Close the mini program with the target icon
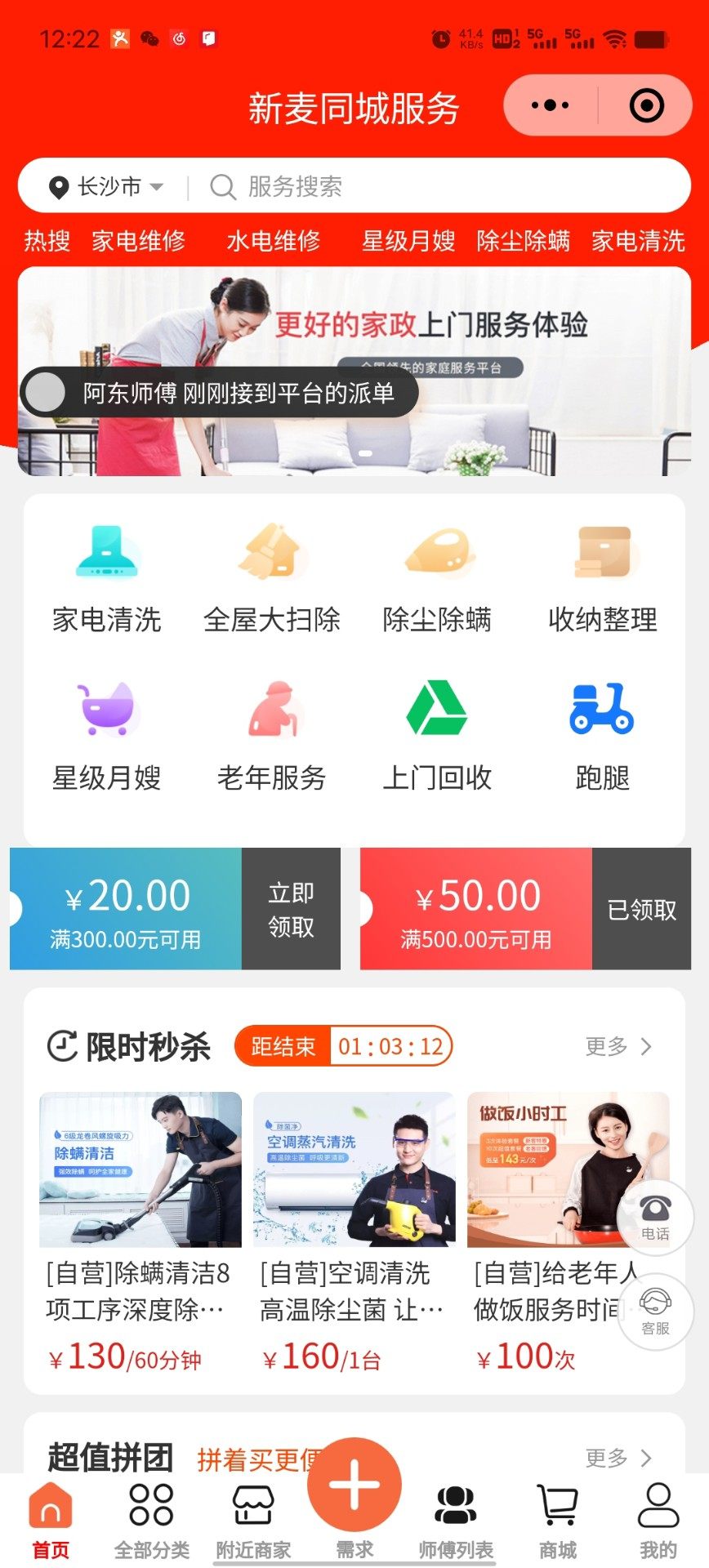709x1568 pixels. [x=647, y=105]
